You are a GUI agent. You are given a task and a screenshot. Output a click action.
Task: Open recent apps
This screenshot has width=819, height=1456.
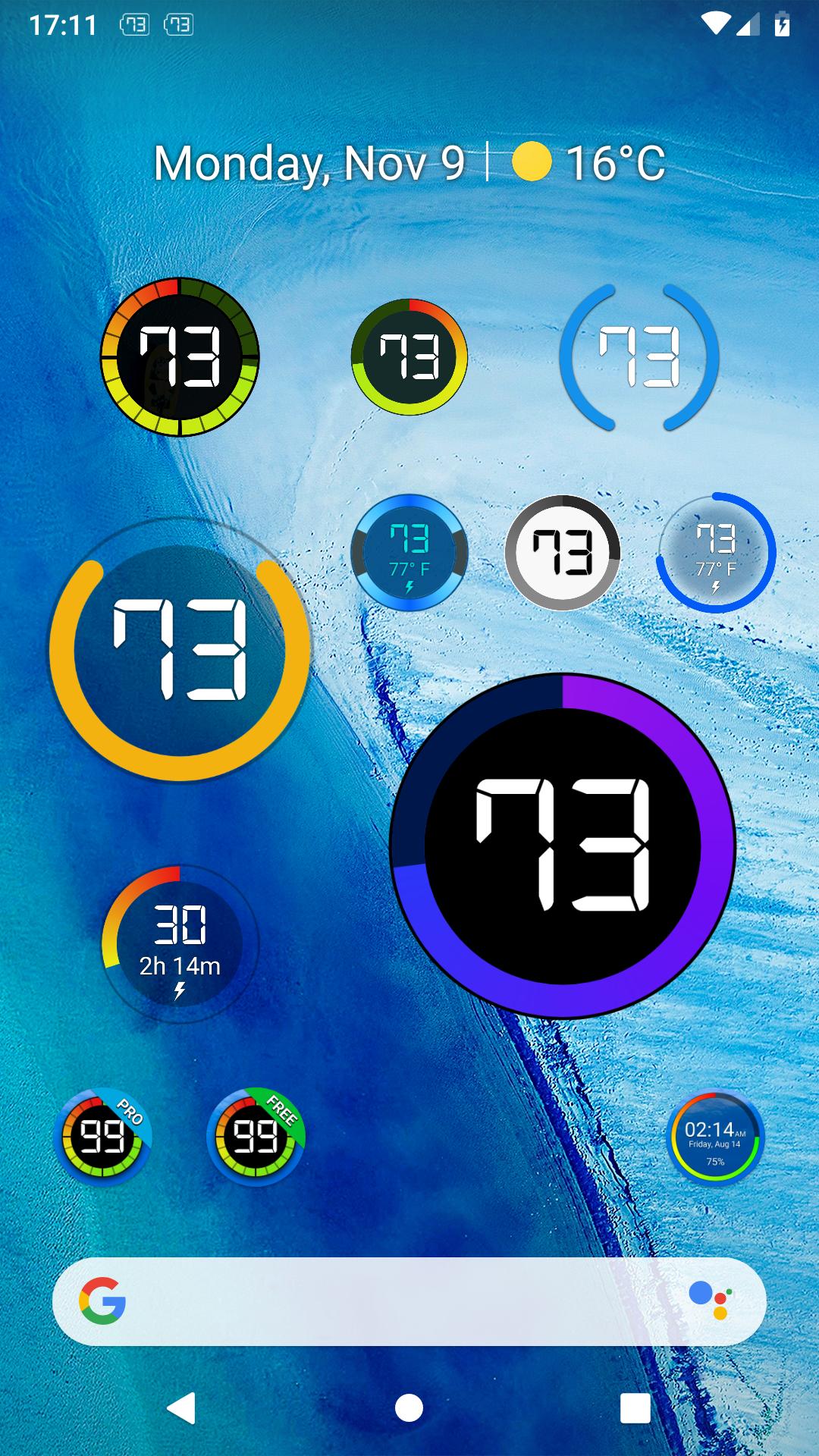coord(635,1408)
